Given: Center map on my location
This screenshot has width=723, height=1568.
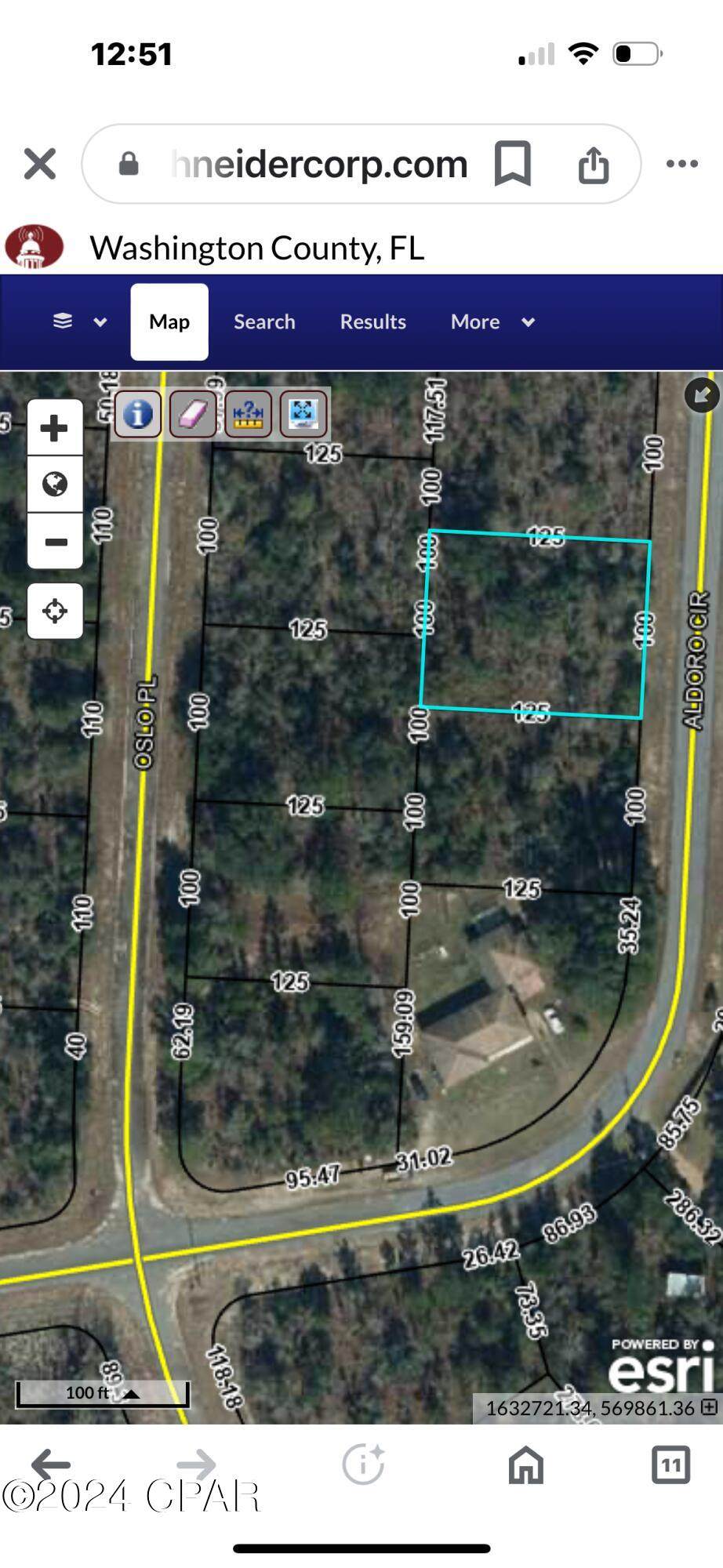Looking at the screenshot, I should click(x=55, y=612).
